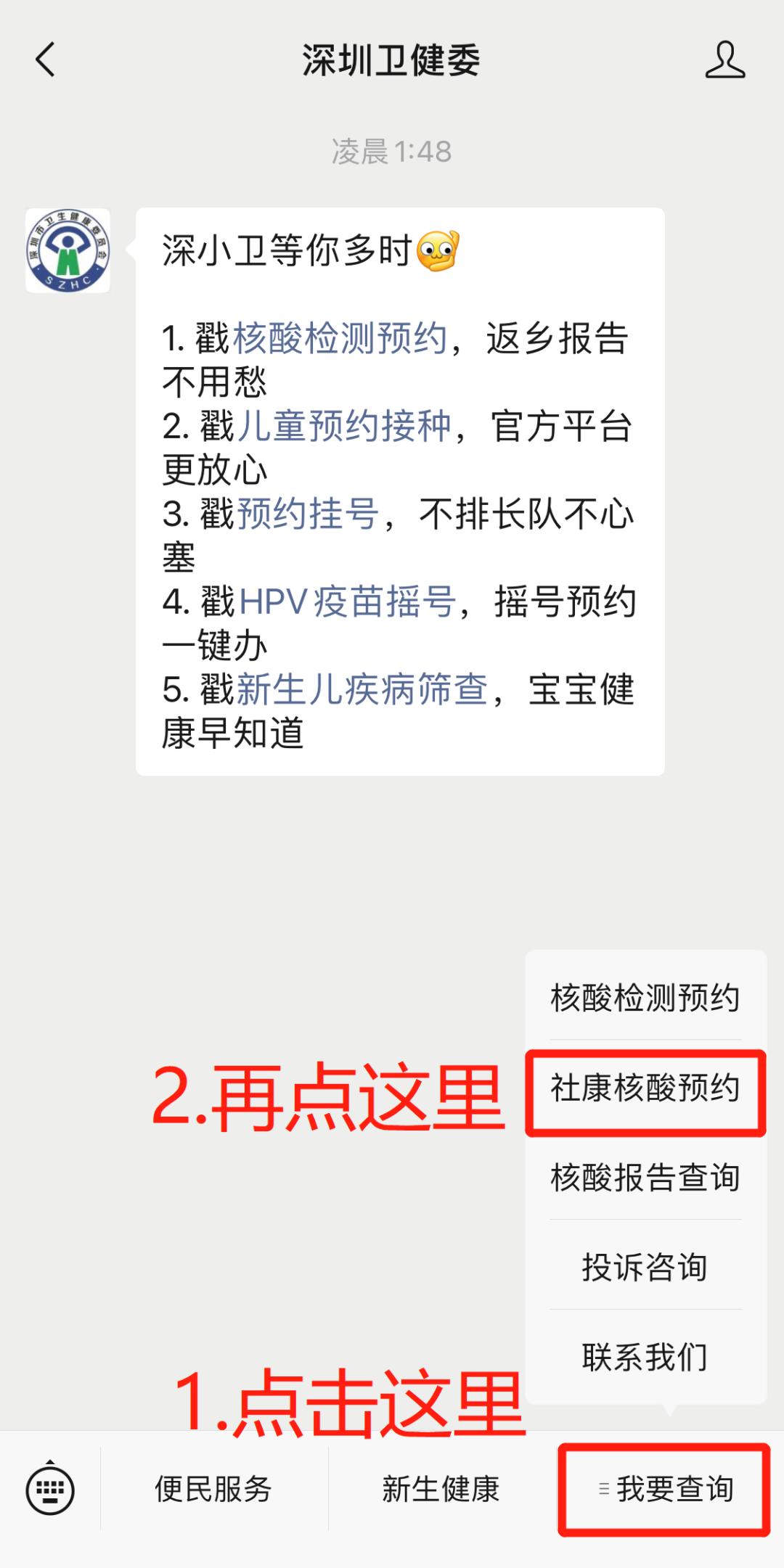
Task: Open the 预约挂号 link
Action: tap(308, 514)
